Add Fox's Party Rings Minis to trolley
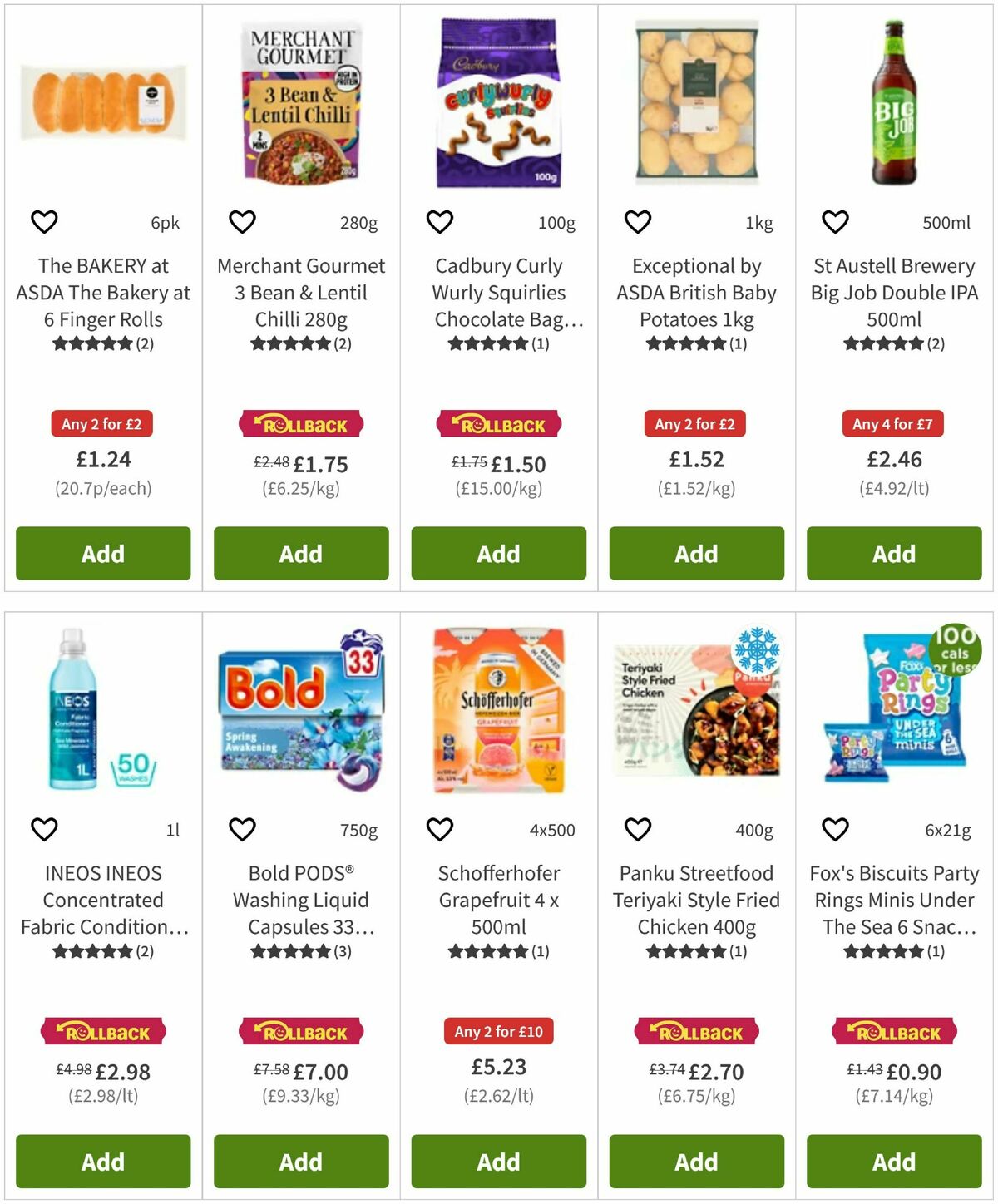998x1204 pixels. pos(893,1161)
